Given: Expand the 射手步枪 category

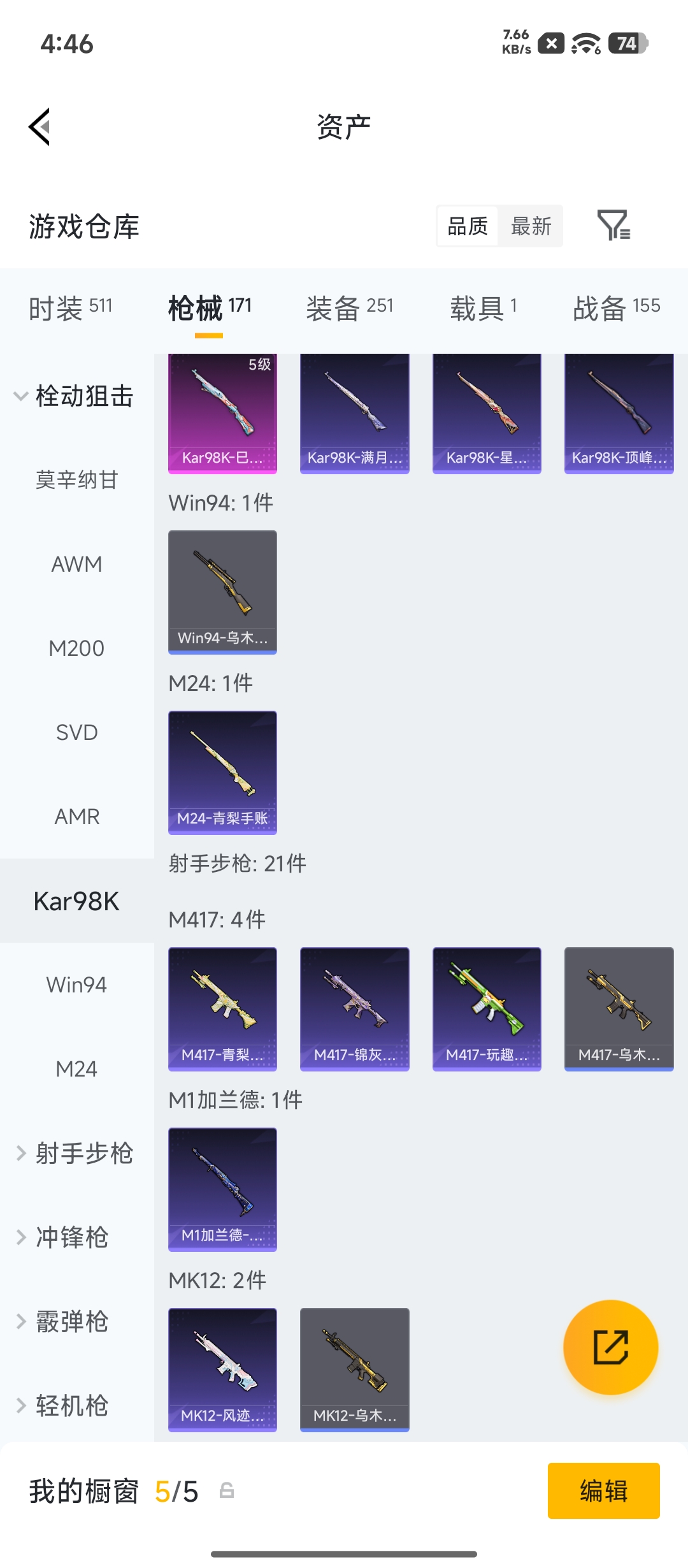Looking at the screenshot, I should (x=75, y=1153).
